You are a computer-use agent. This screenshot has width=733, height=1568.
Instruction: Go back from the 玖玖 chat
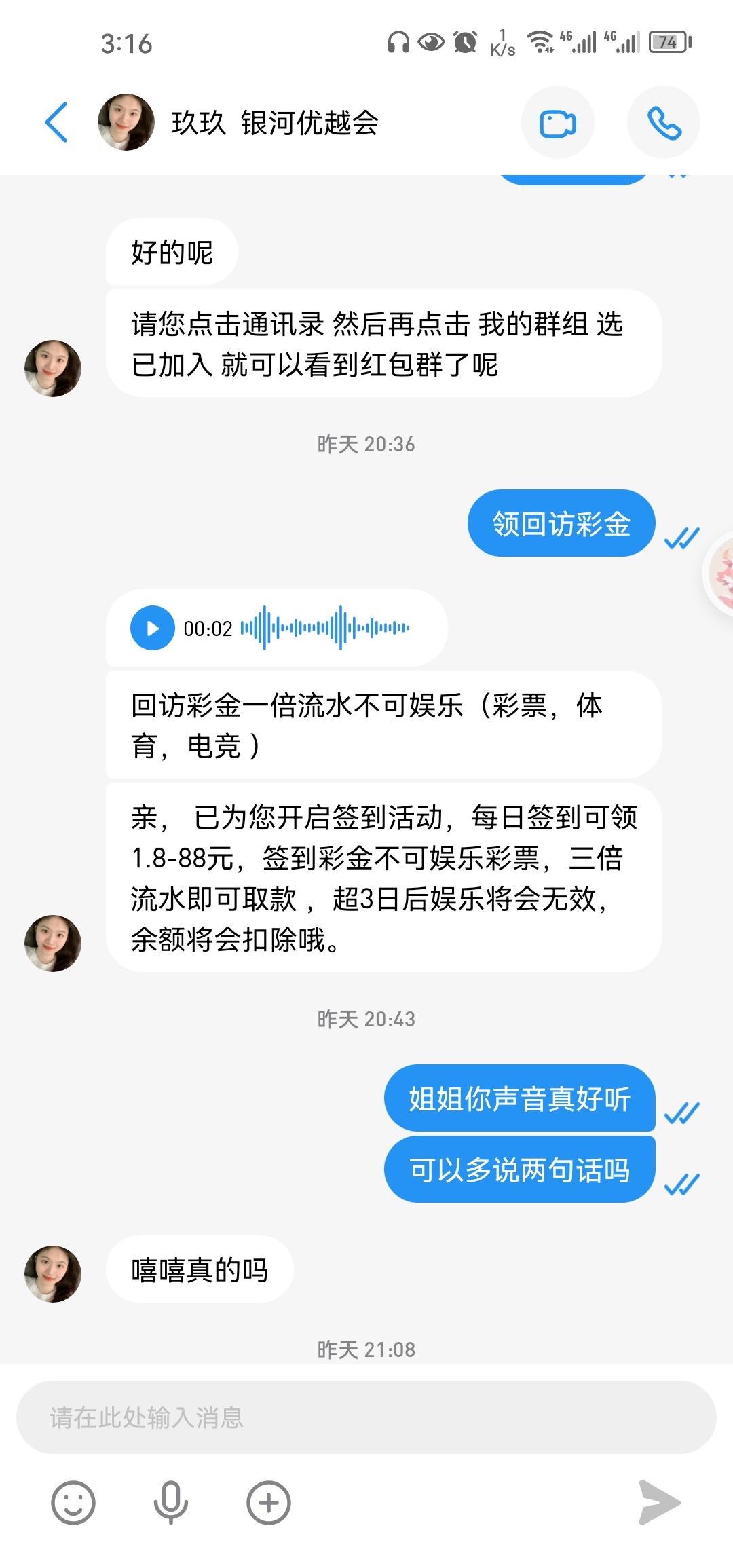[x=56, y=123]
